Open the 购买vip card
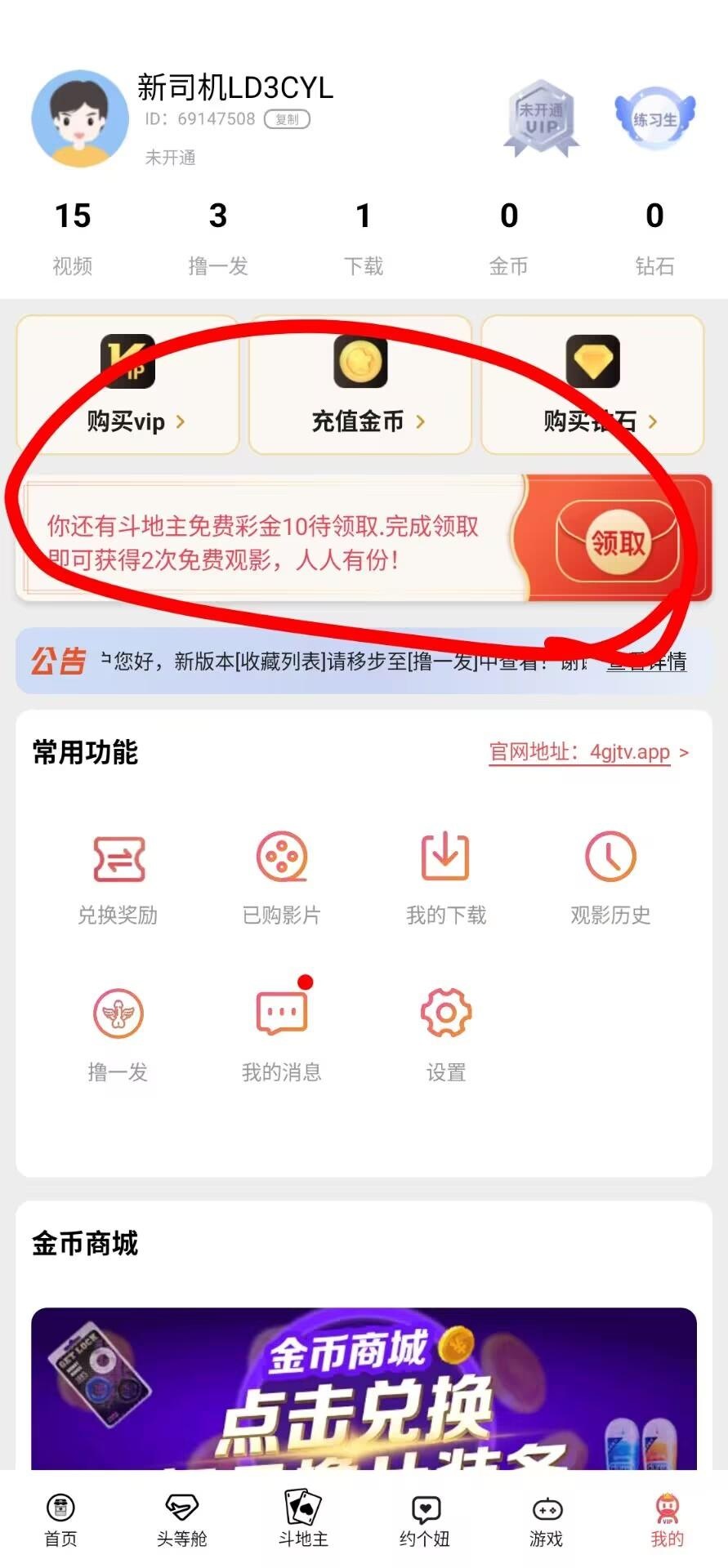728x1568 pixels. click(127, 385)
